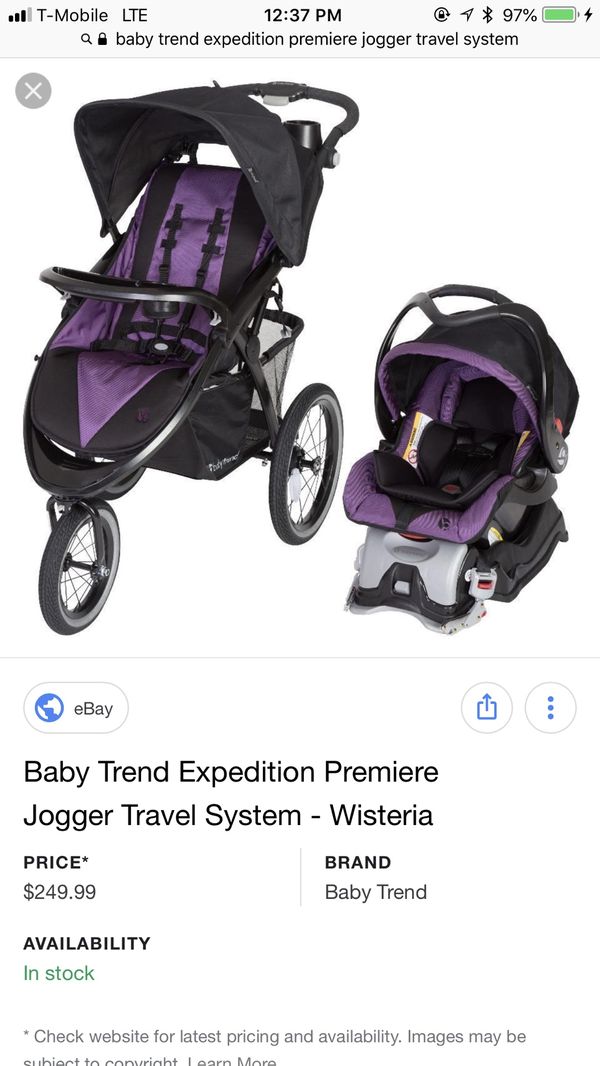The height and width of the screenshot is (1066, 600).
Task: View the Baby Trend stroller image
Action: pos(300,358)
